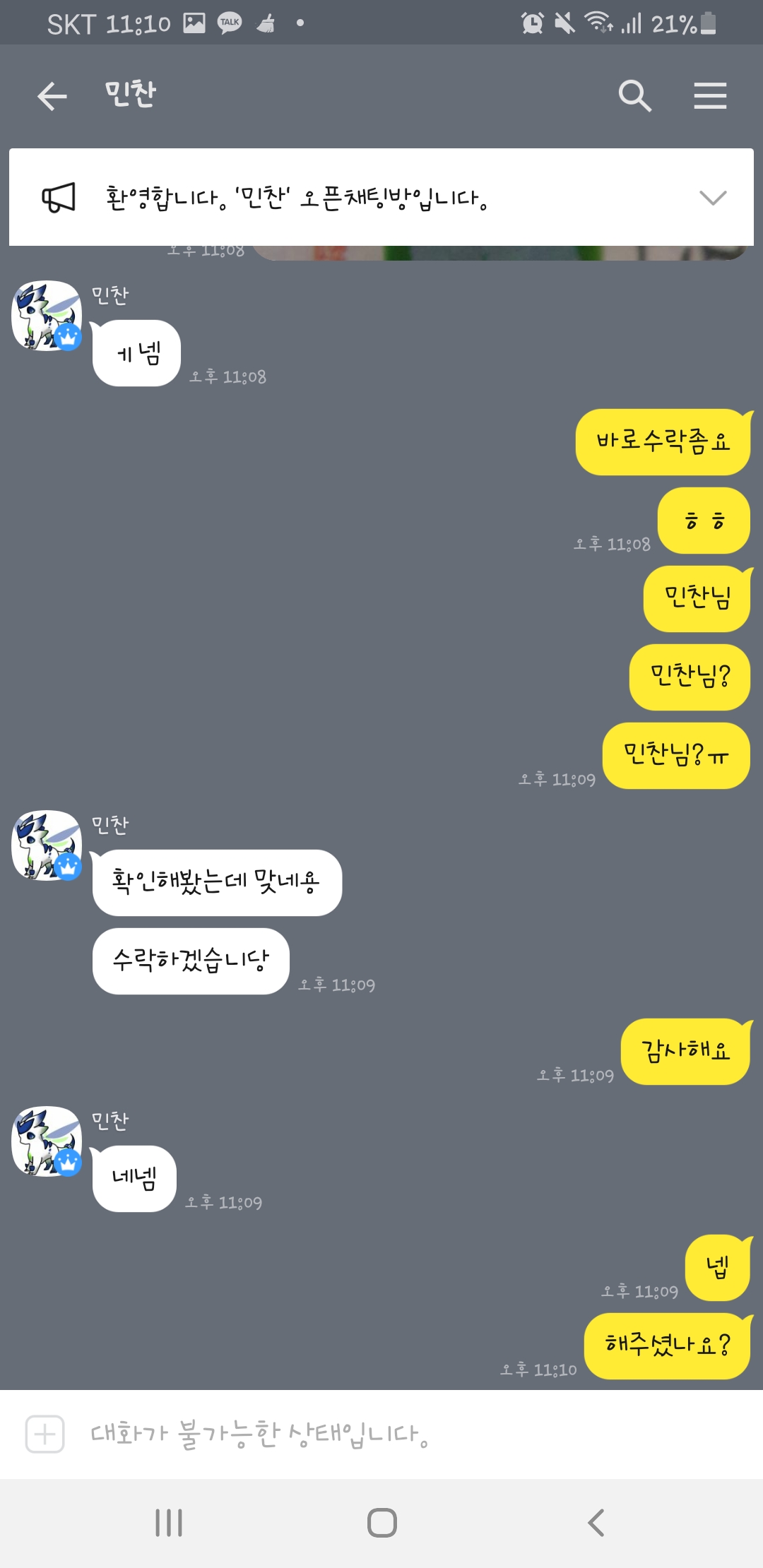This screenshot has height=1568, width=763.
Task: Open the chat room hamburger menu
Action: click(x=710, y=96)
